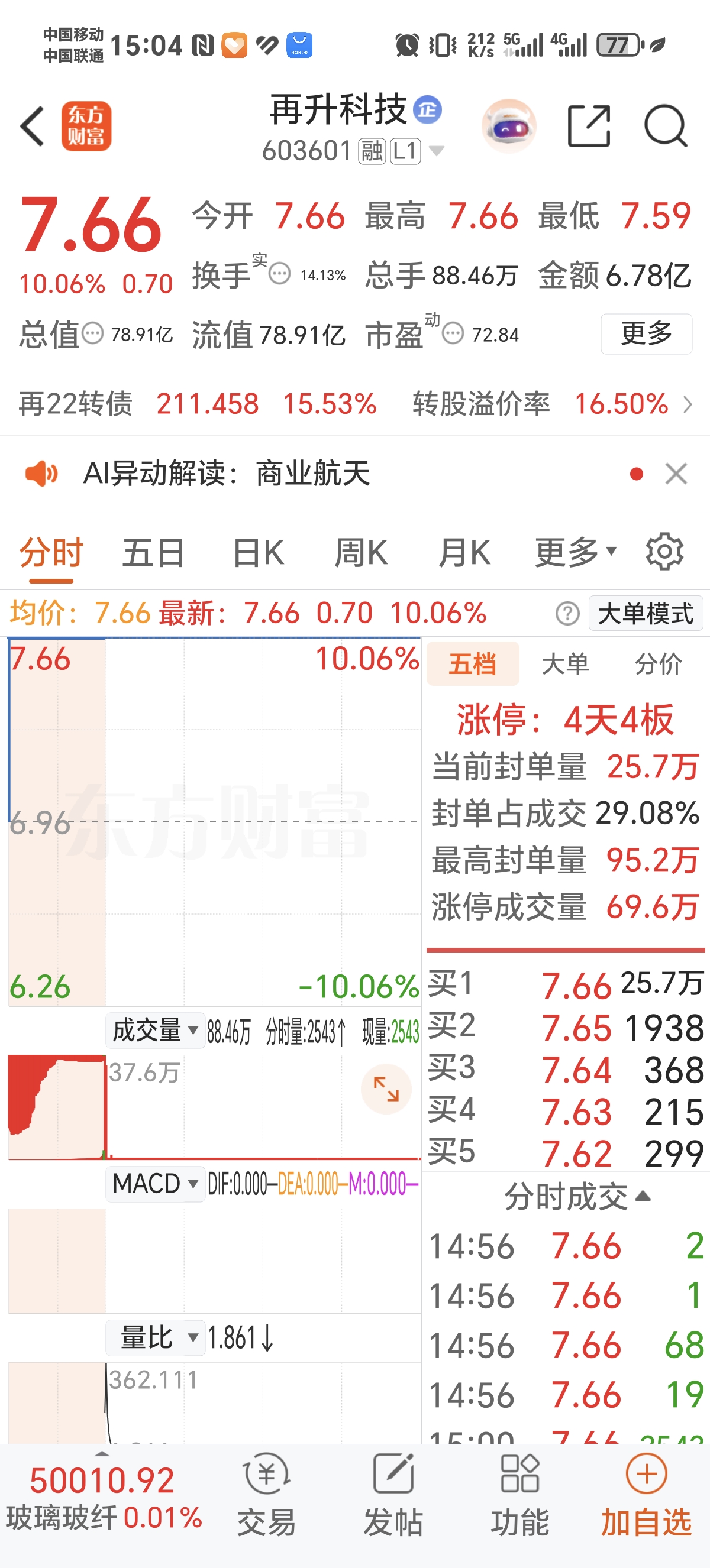This screenshot has height=1568, width=710.
Task: Open chart settings gear
Action: [664, 552]
